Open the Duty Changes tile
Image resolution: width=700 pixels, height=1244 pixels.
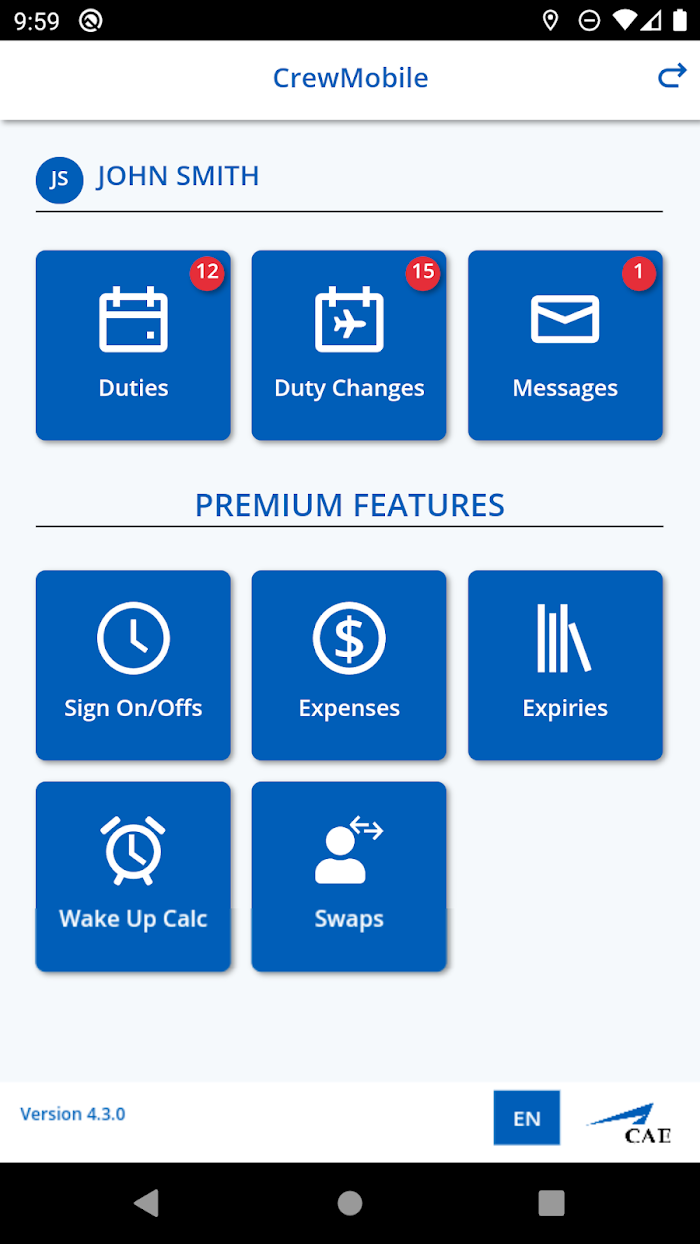pos(349,345)
